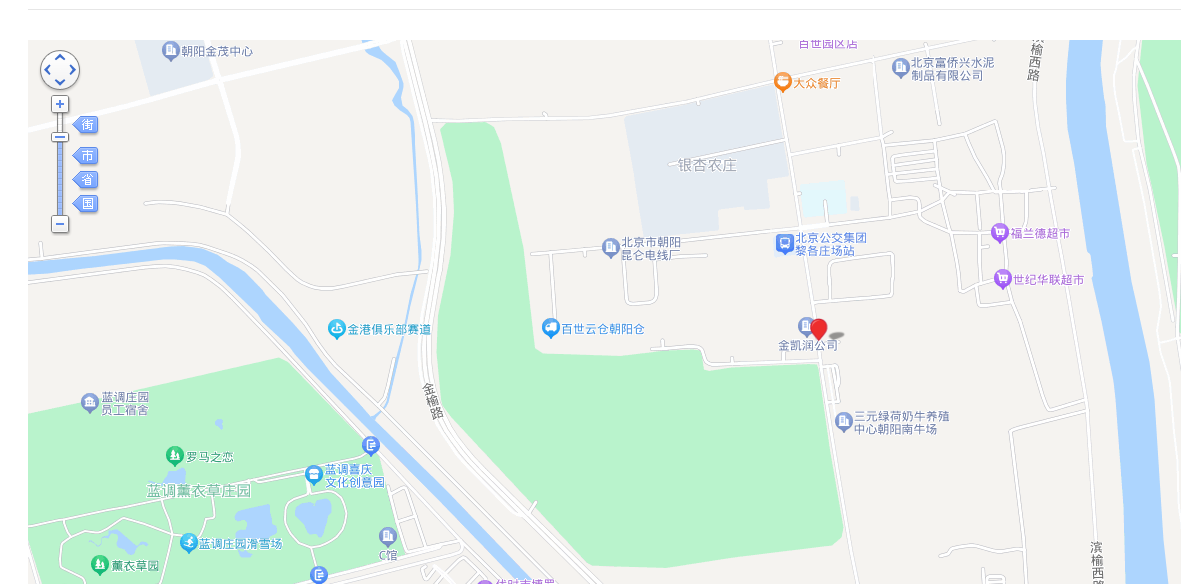Tap the zoom slider handle
1181x584 pixels.
coord(60,137)
